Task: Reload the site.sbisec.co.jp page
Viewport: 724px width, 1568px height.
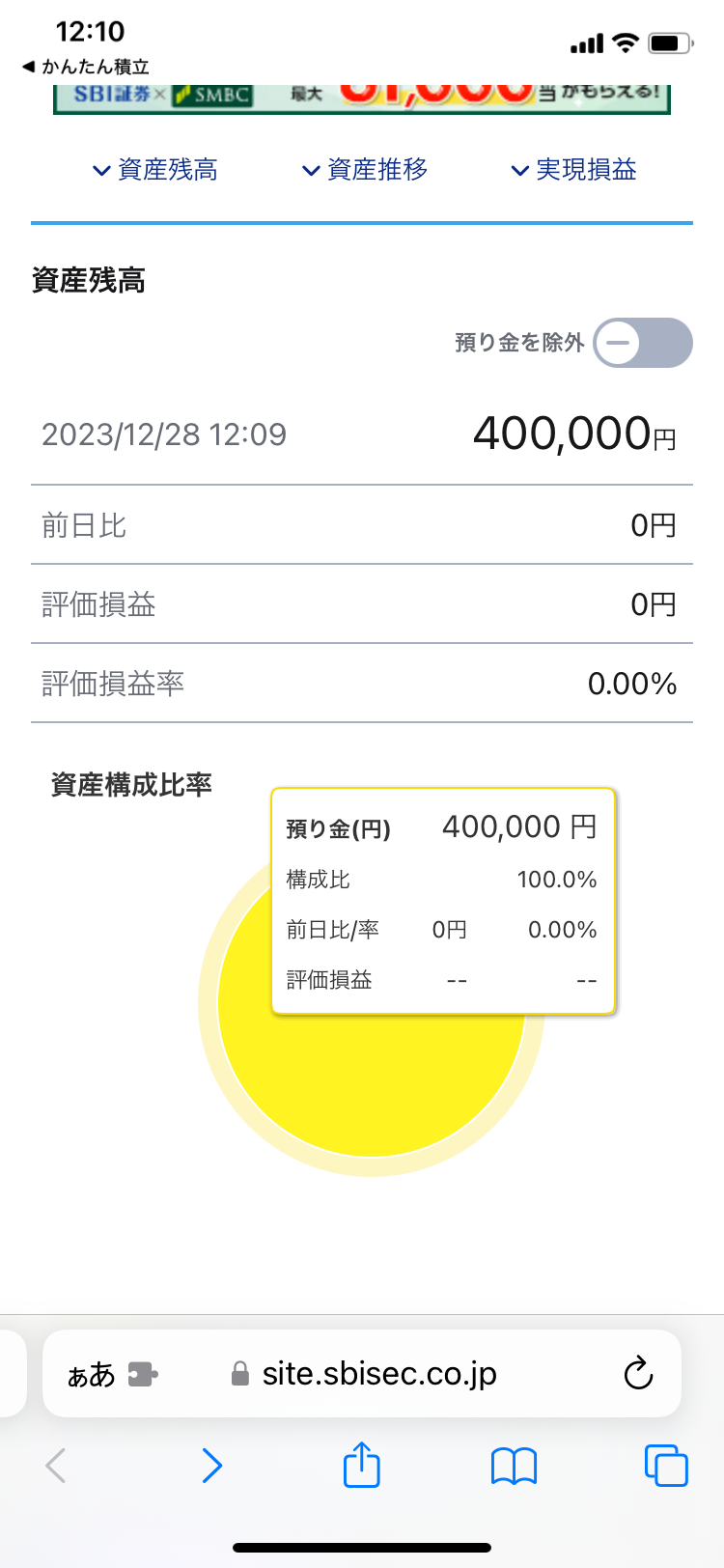Action: (x=638, y=1373)
